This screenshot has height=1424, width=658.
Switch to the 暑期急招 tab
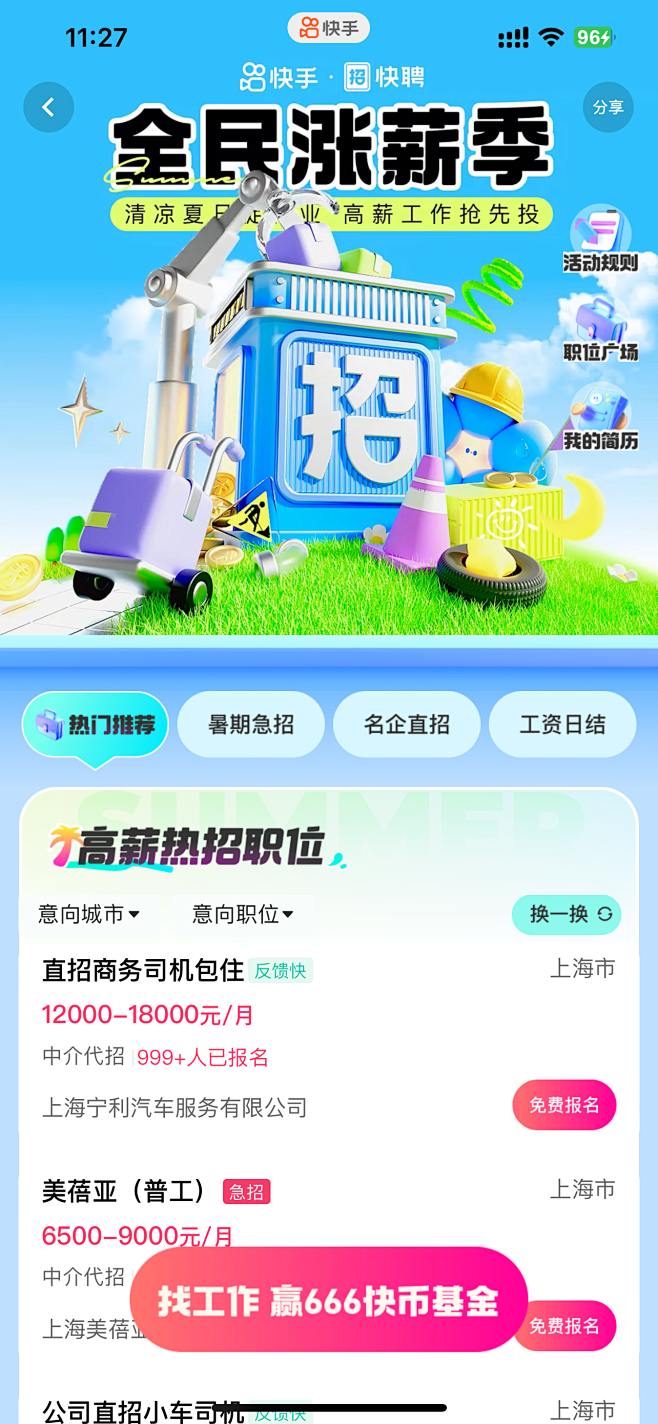251,725
